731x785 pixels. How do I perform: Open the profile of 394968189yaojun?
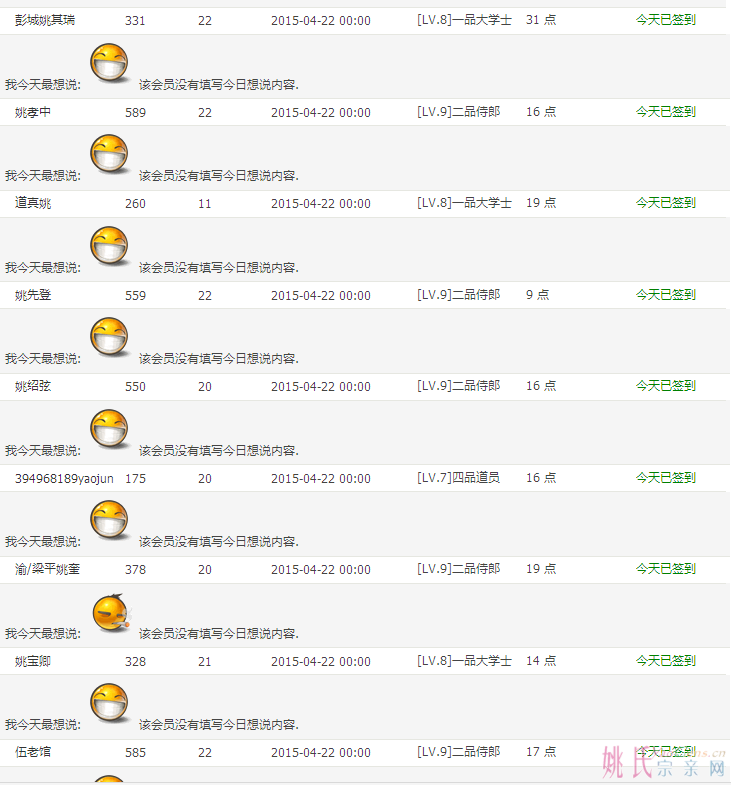pyautogui.click(x=64, y=478)
